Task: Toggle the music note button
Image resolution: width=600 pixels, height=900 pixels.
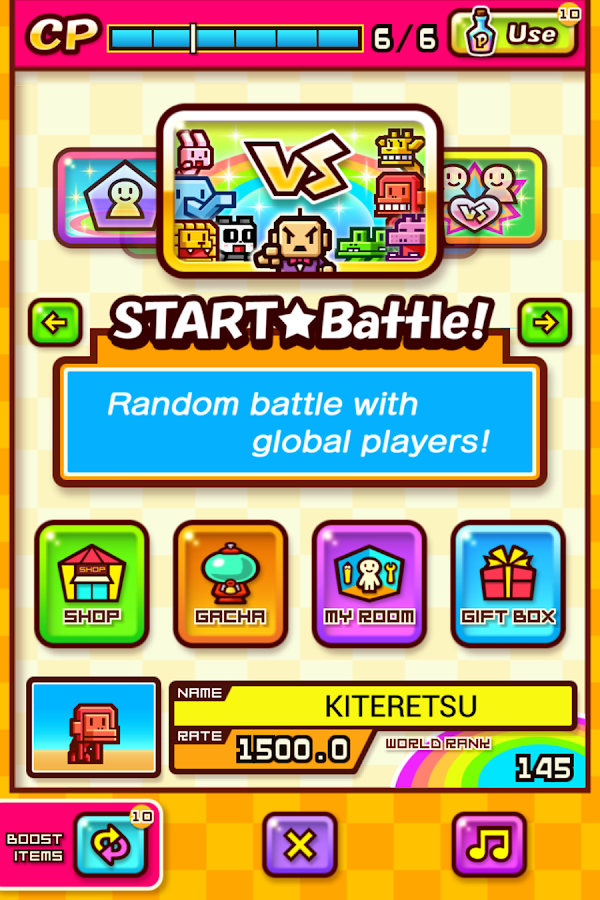Action: point(489,845)
